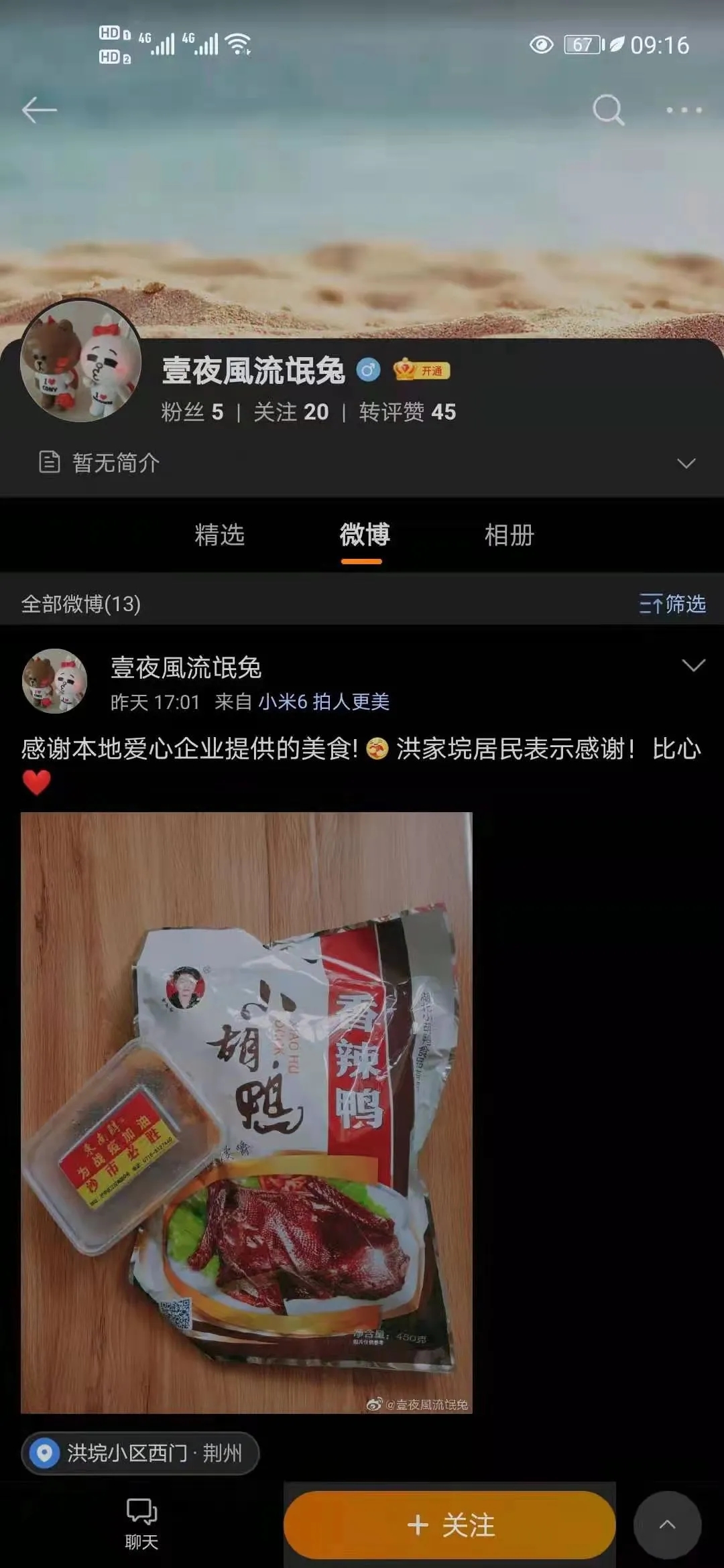Screen dimensions: 724x1568
Task: Open the three-dot overflow menu
Action: click(x=684, y=110)
